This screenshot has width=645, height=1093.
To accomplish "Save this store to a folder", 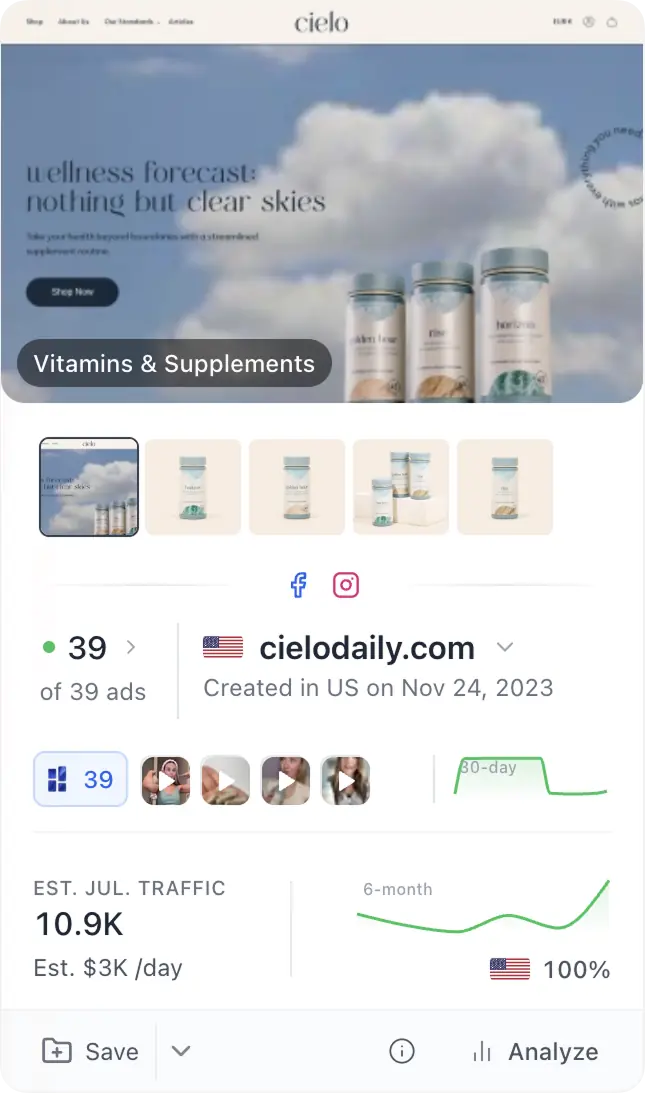I will (91, 1051).
